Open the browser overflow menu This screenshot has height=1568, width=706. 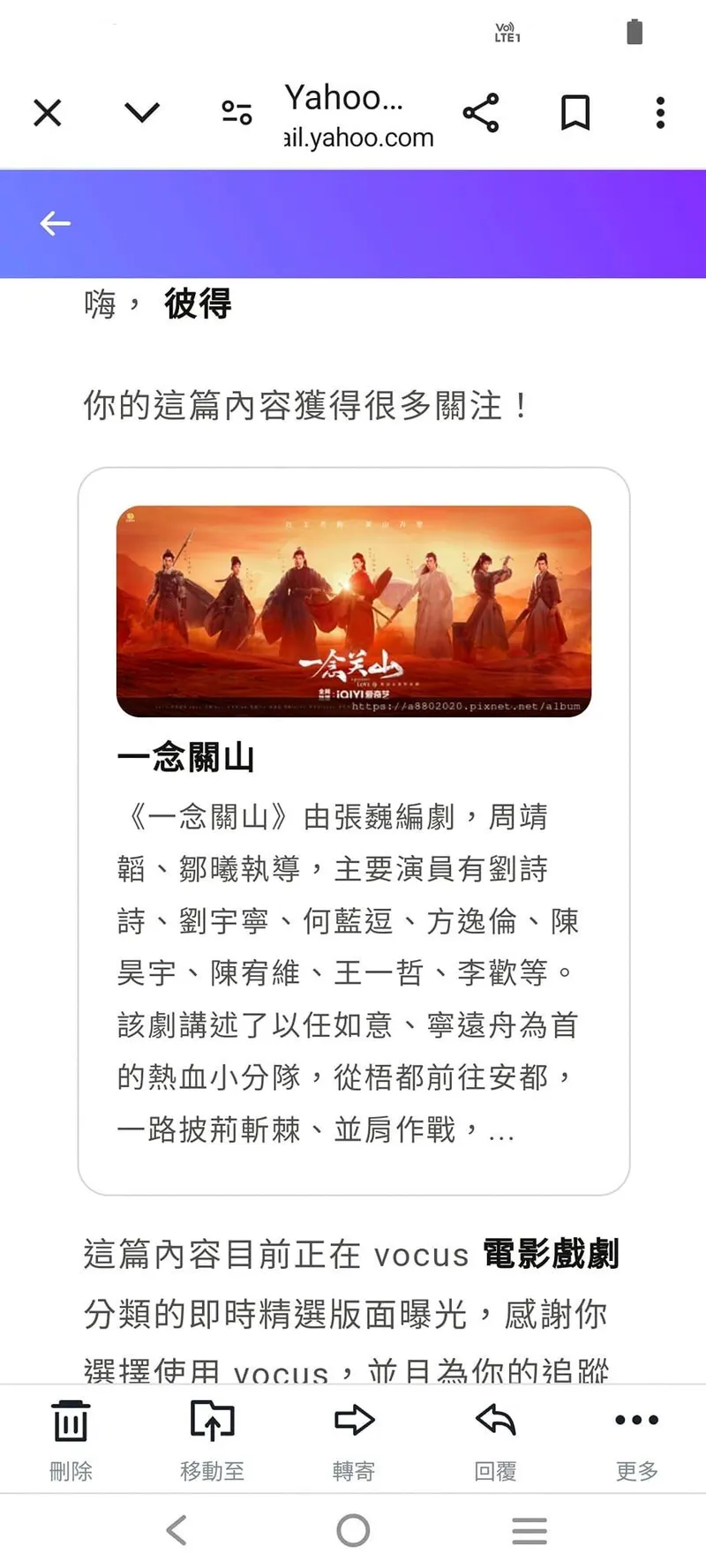[660, 113]
